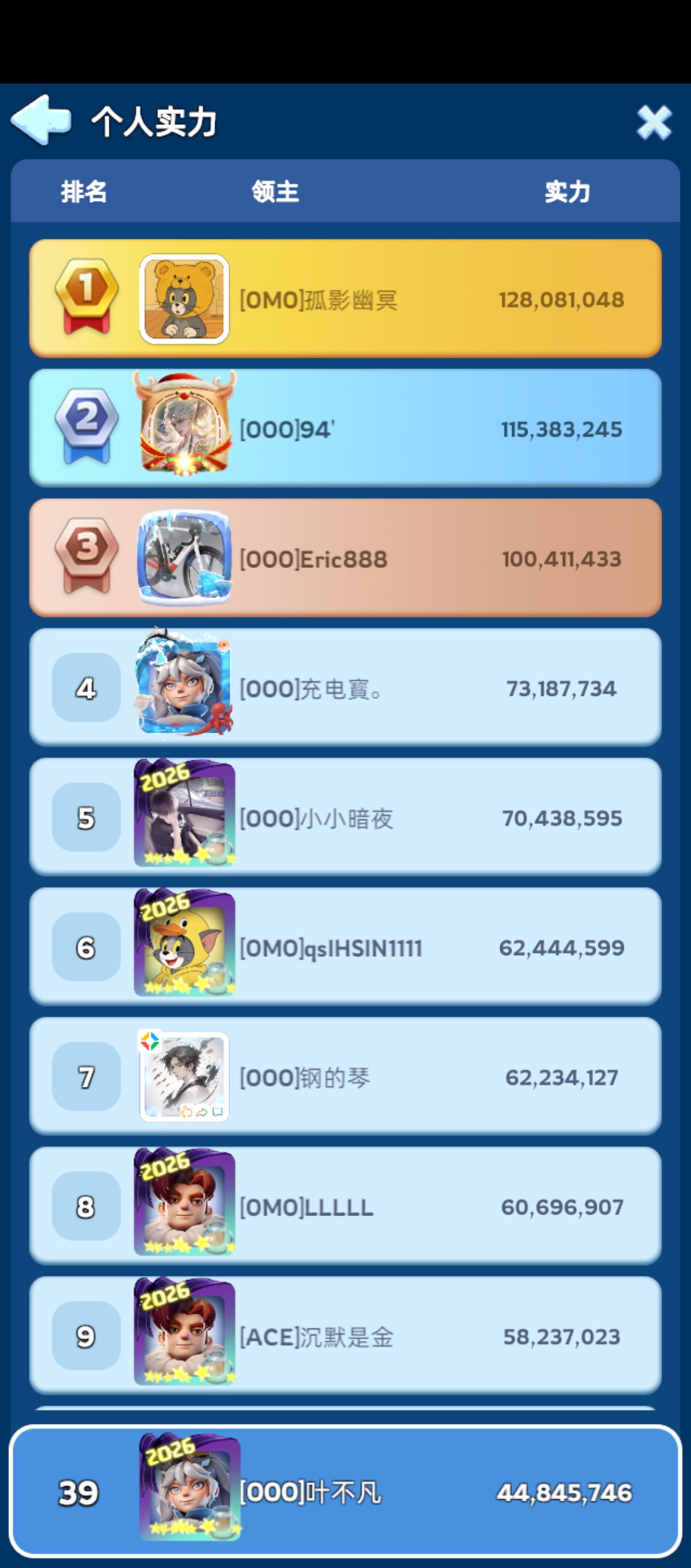The height and width of the screenshot is (1568, 691).
Task: Tap the rank 7 entry 钢的琴
Action: pos(345,1076)
